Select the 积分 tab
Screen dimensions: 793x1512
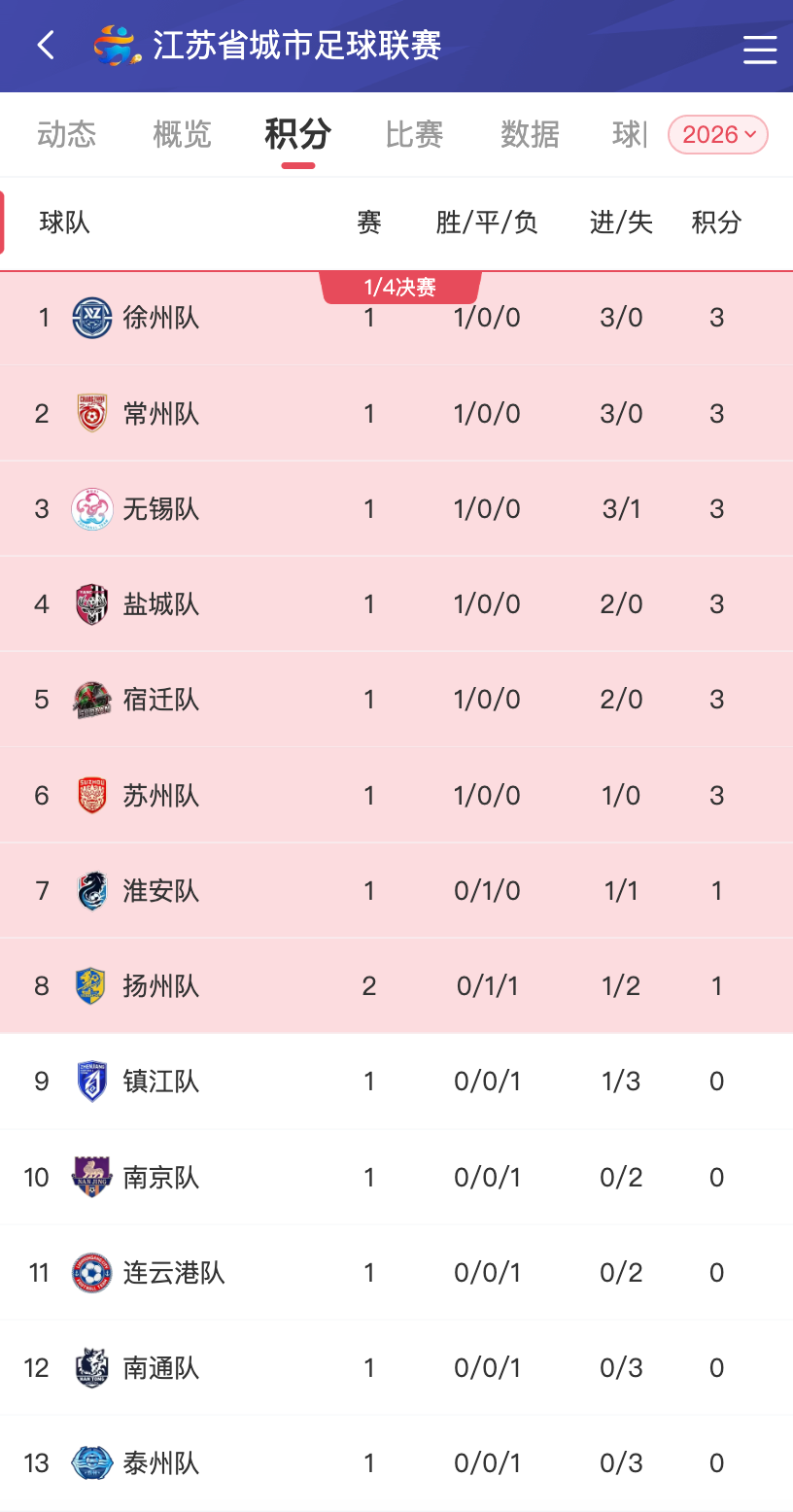pos(298,134)
